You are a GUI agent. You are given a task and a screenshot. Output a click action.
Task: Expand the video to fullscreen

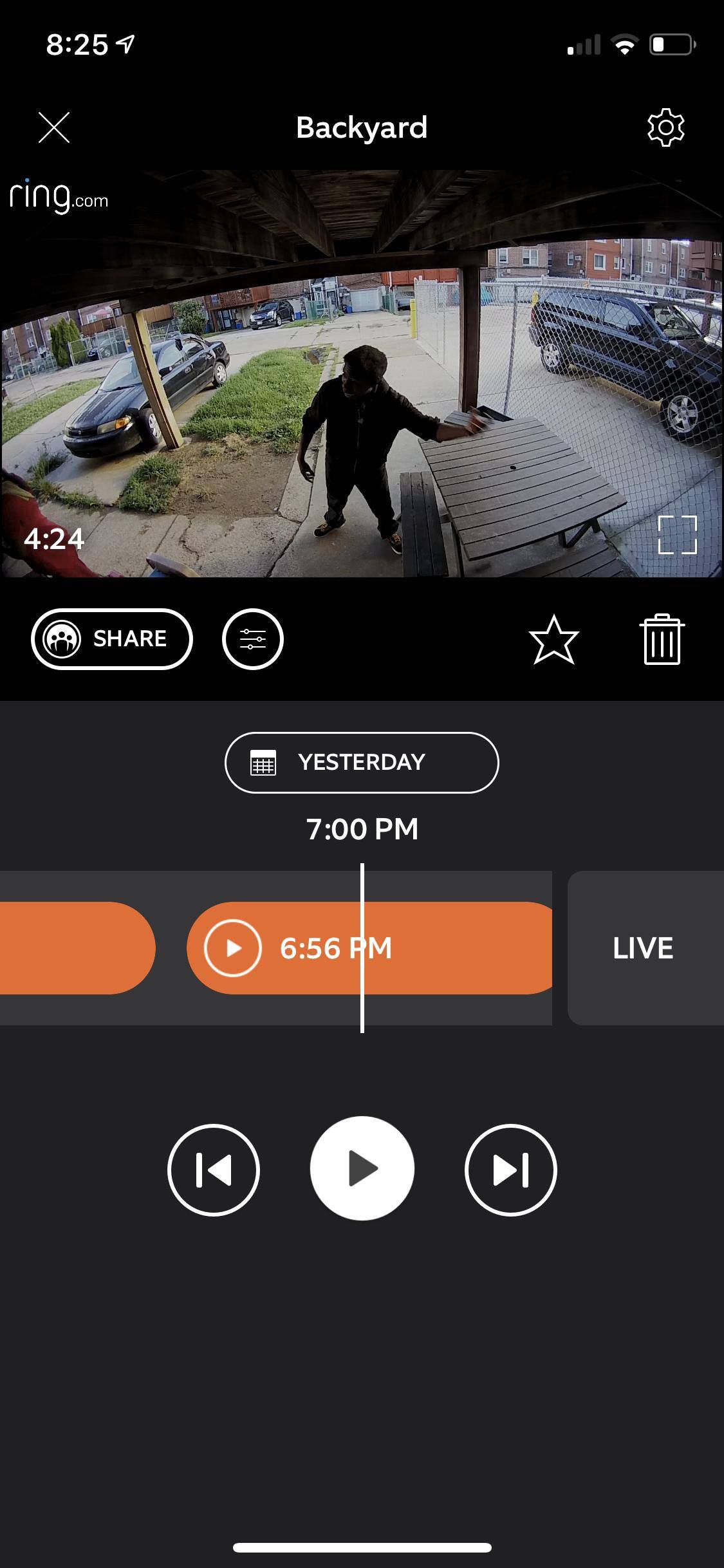677,534
